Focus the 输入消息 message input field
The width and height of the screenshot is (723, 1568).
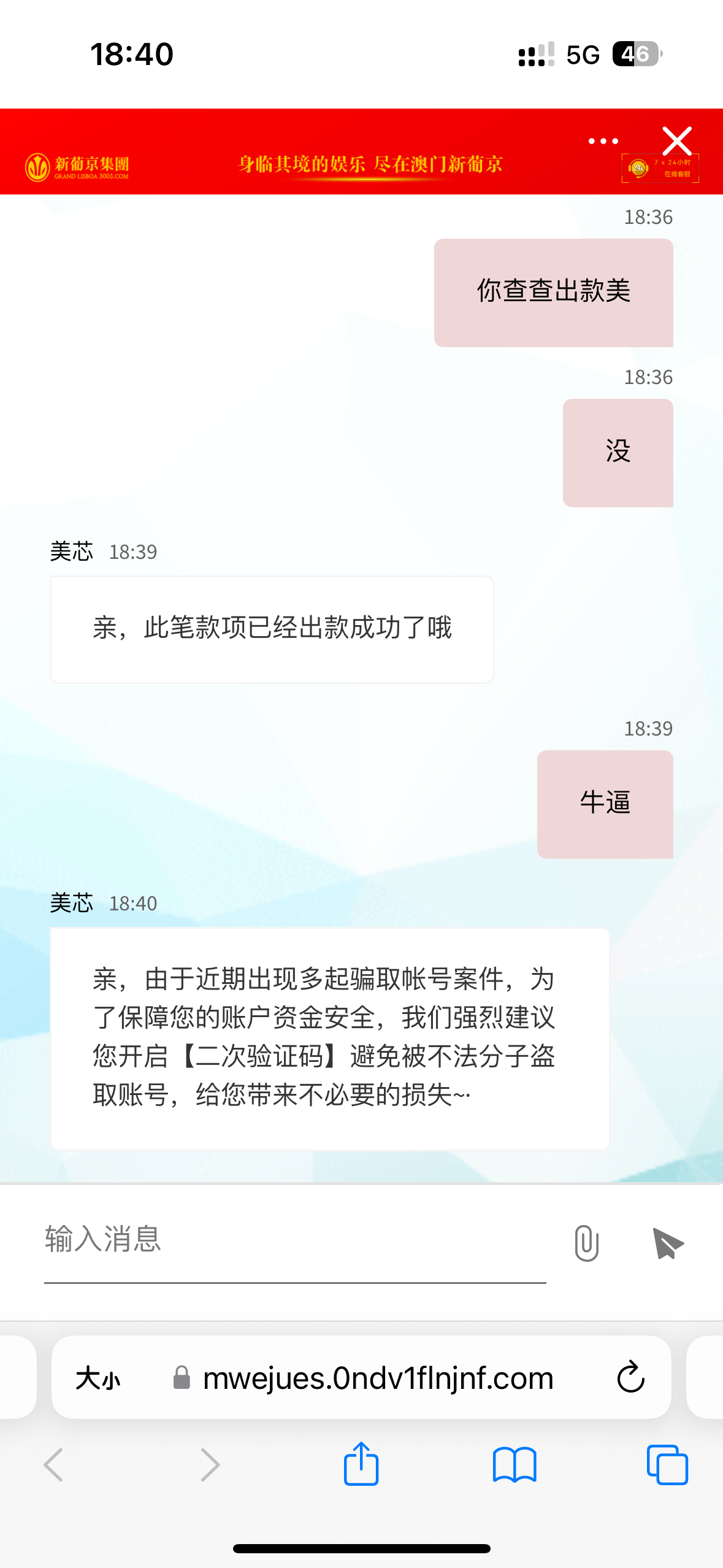tap(294, 1239)
